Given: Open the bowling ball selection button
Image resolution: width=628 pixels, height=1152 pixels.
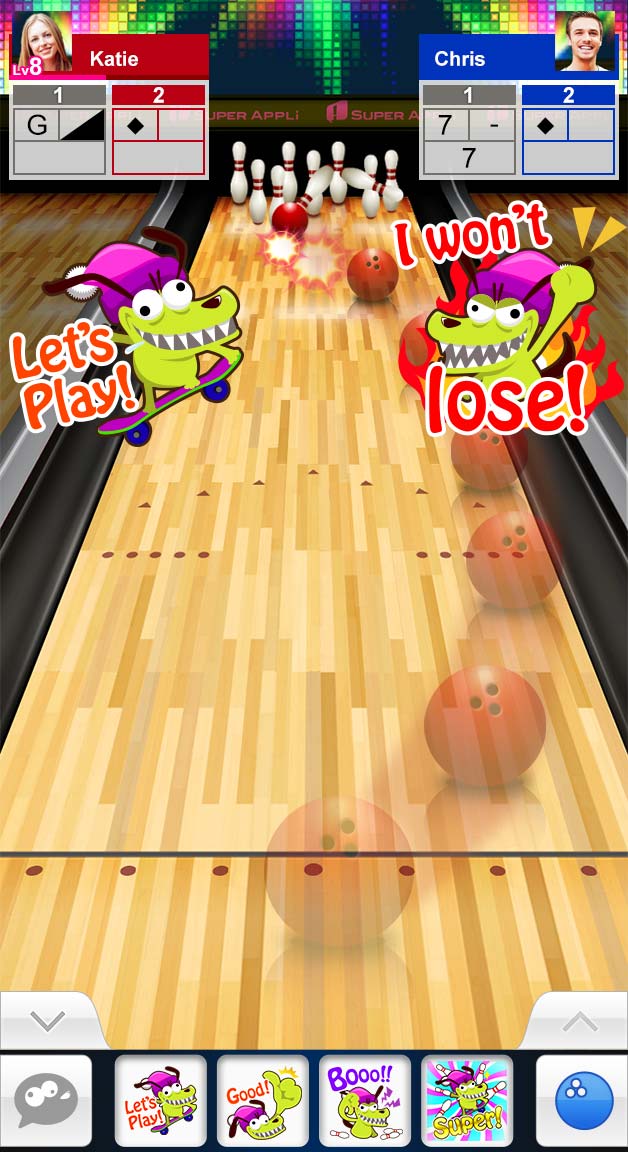Looking at the screenshot, I should (x=582, y=1100).
